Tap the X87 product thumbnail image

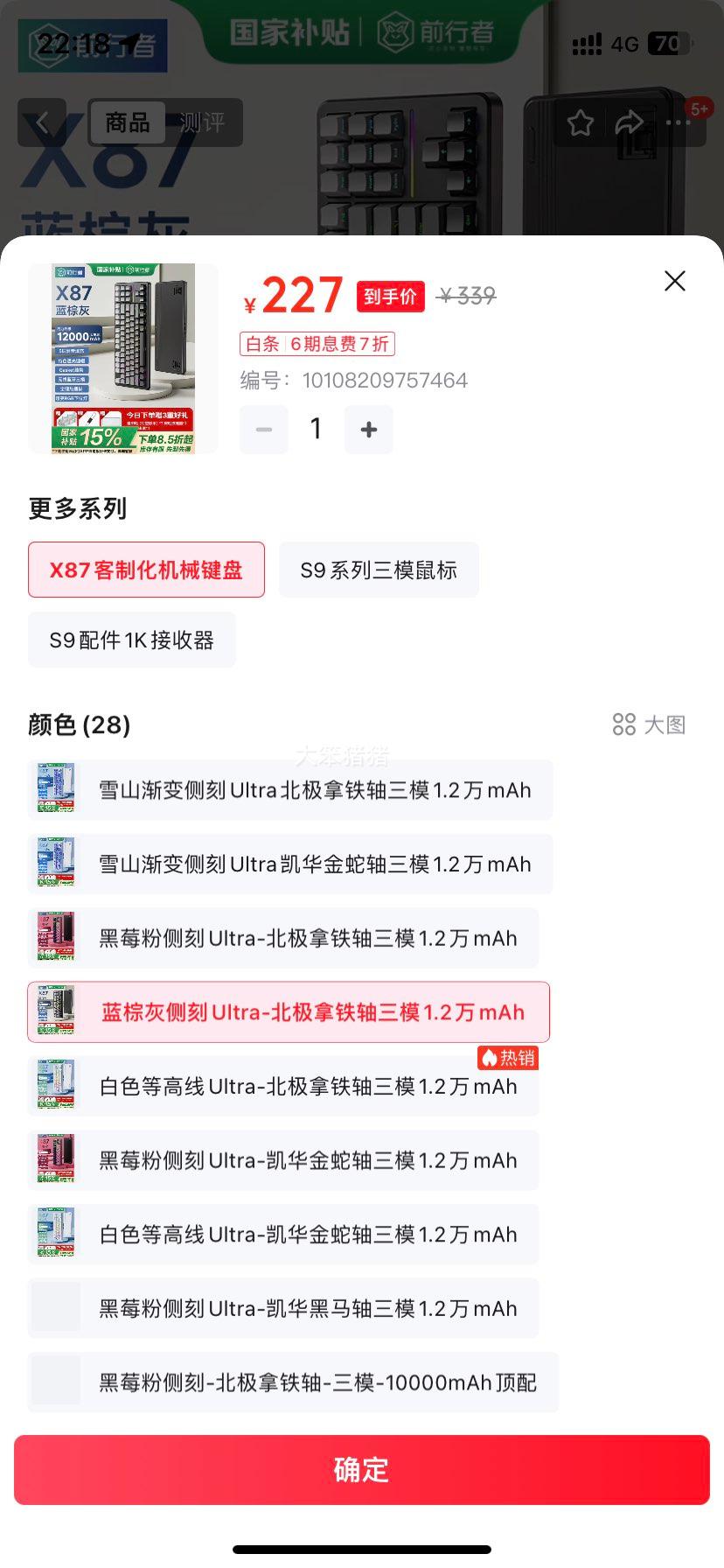tap(123, 358)
